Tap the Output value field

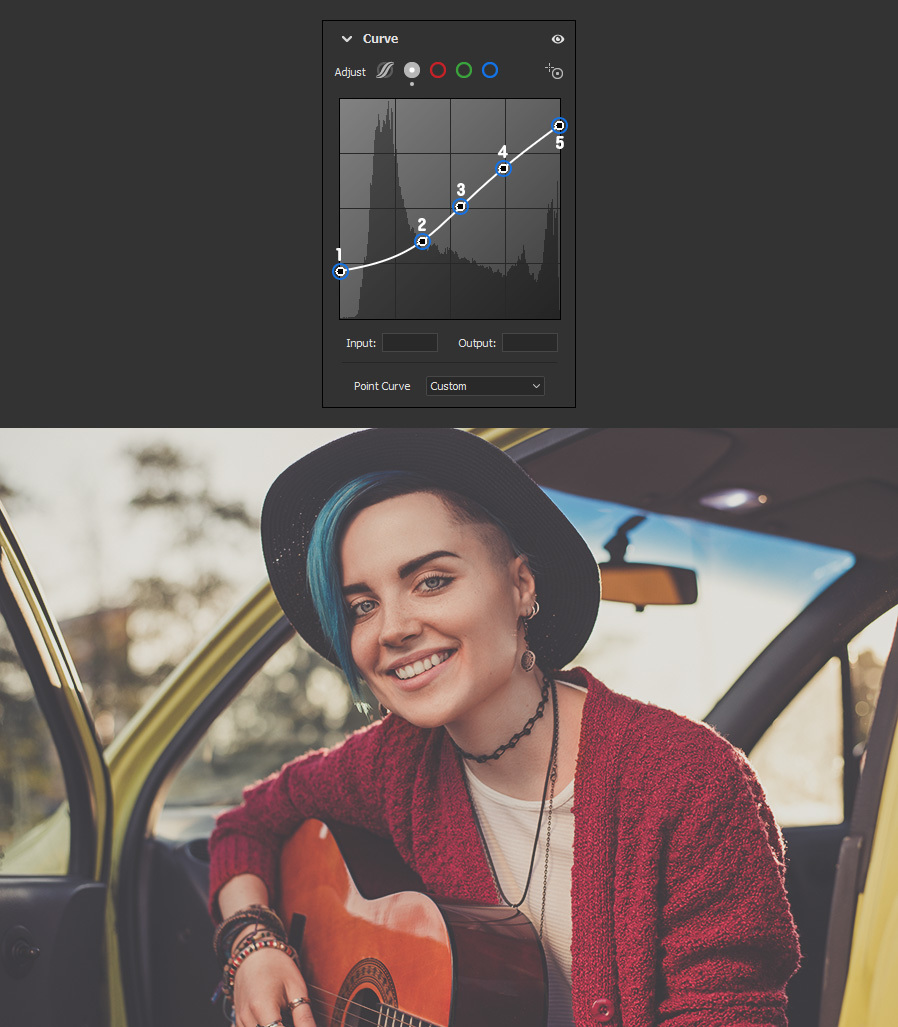tap(529, 343)
